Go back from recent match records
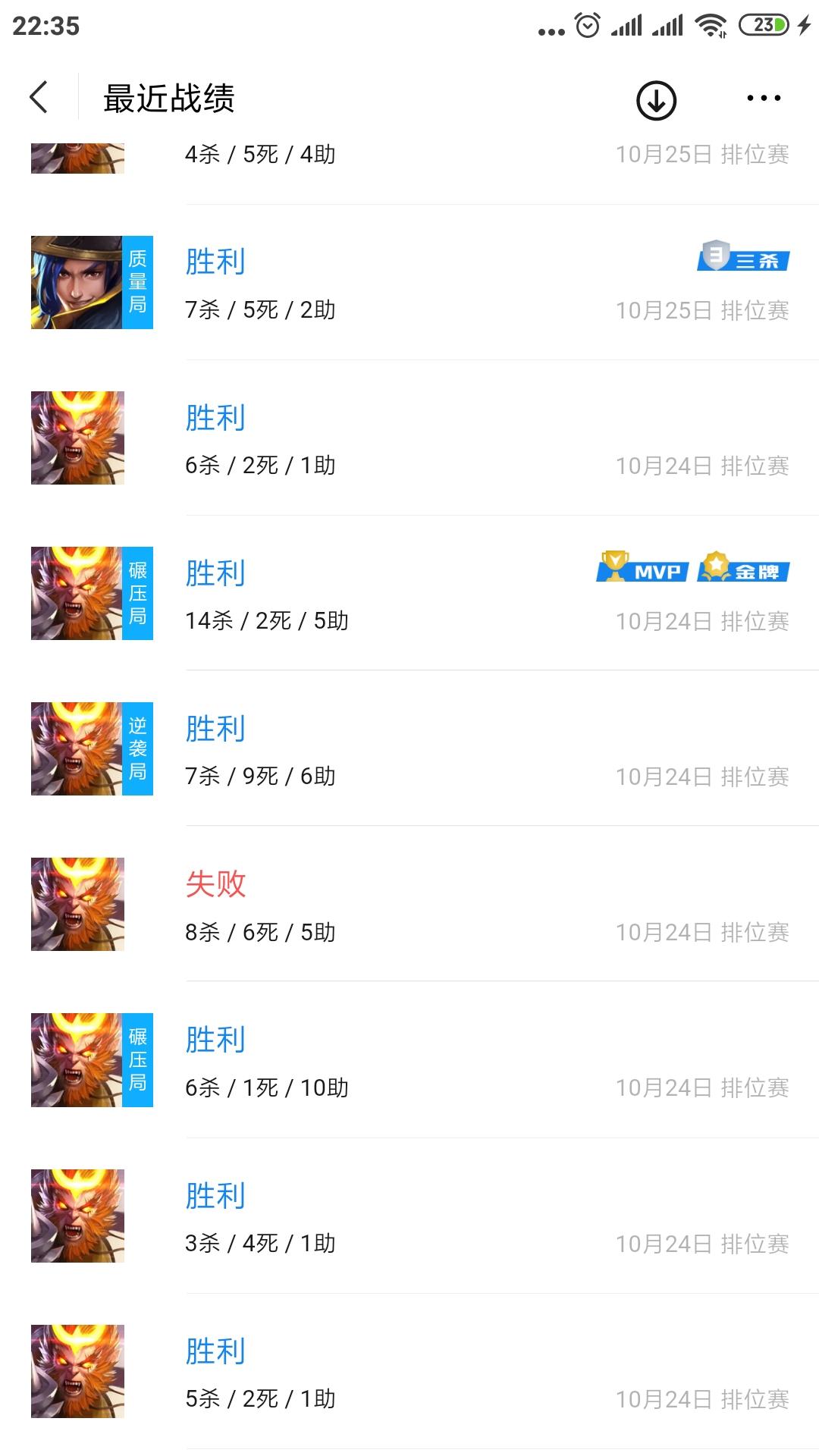 (39, 98)
